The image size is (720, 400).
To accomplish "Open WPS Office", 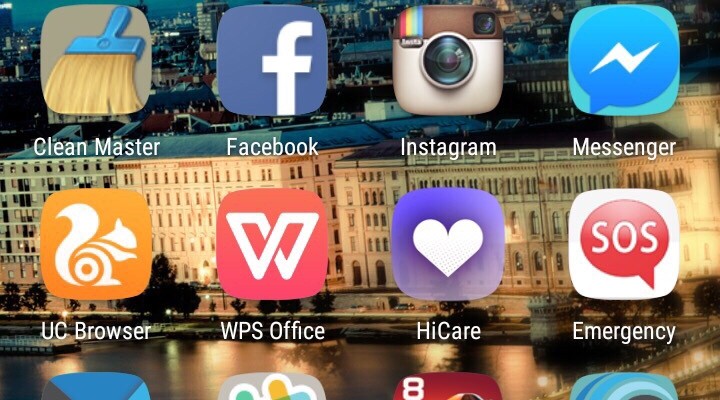I will (x=272, y=244).
